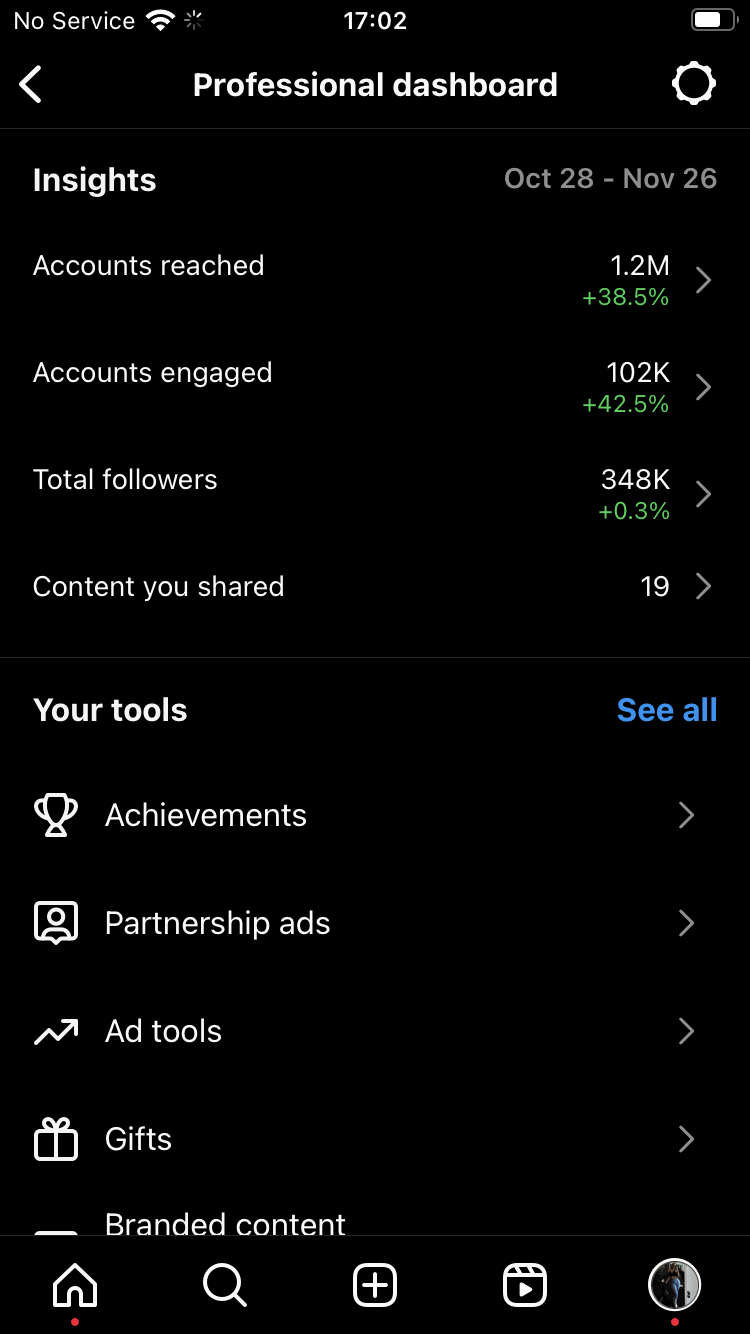Open Content you shared row
750x1334 pixels.
(375, 586)
